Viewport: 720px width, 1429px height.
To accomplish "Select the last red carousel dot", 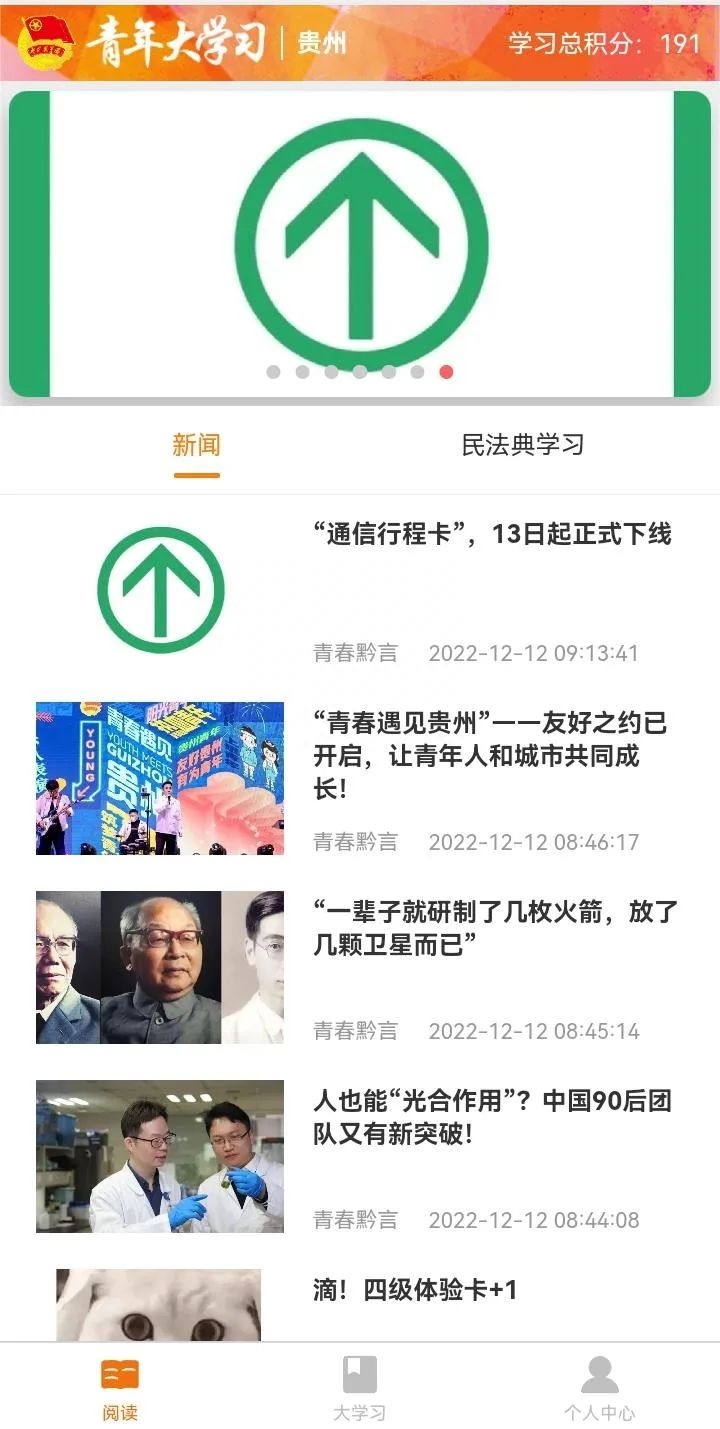I will (x=446, y=369).
